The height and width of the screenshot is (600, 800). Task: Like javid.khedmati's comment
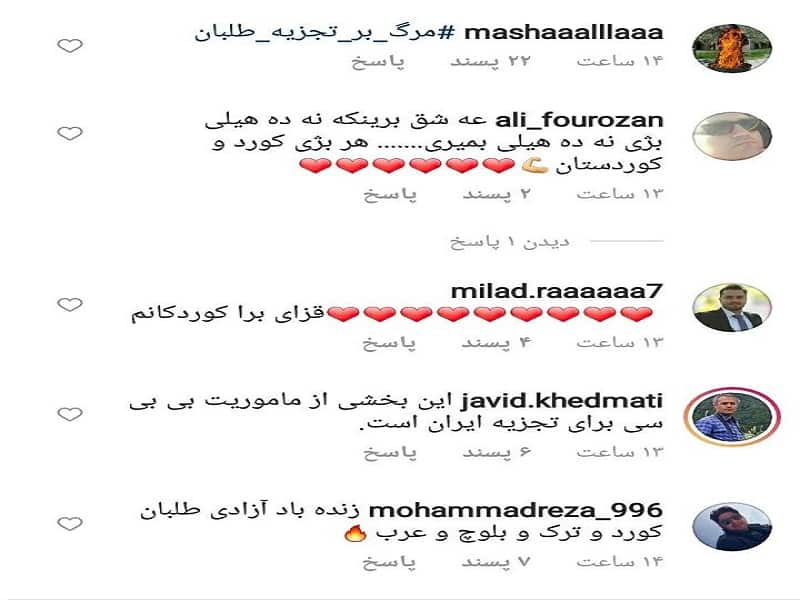pos(69,413)
